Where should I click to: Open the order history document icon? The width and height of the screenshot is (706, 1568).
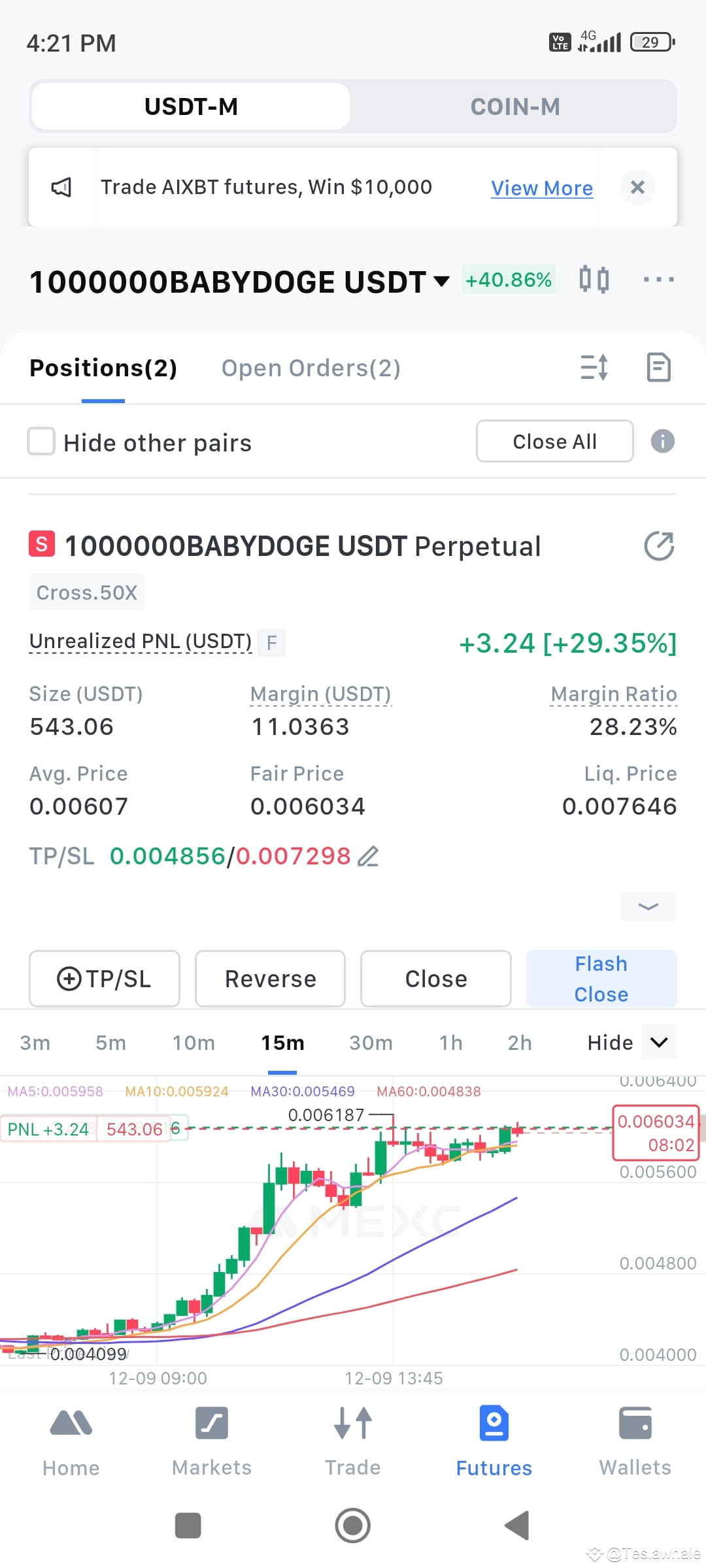tap(658, 368)
